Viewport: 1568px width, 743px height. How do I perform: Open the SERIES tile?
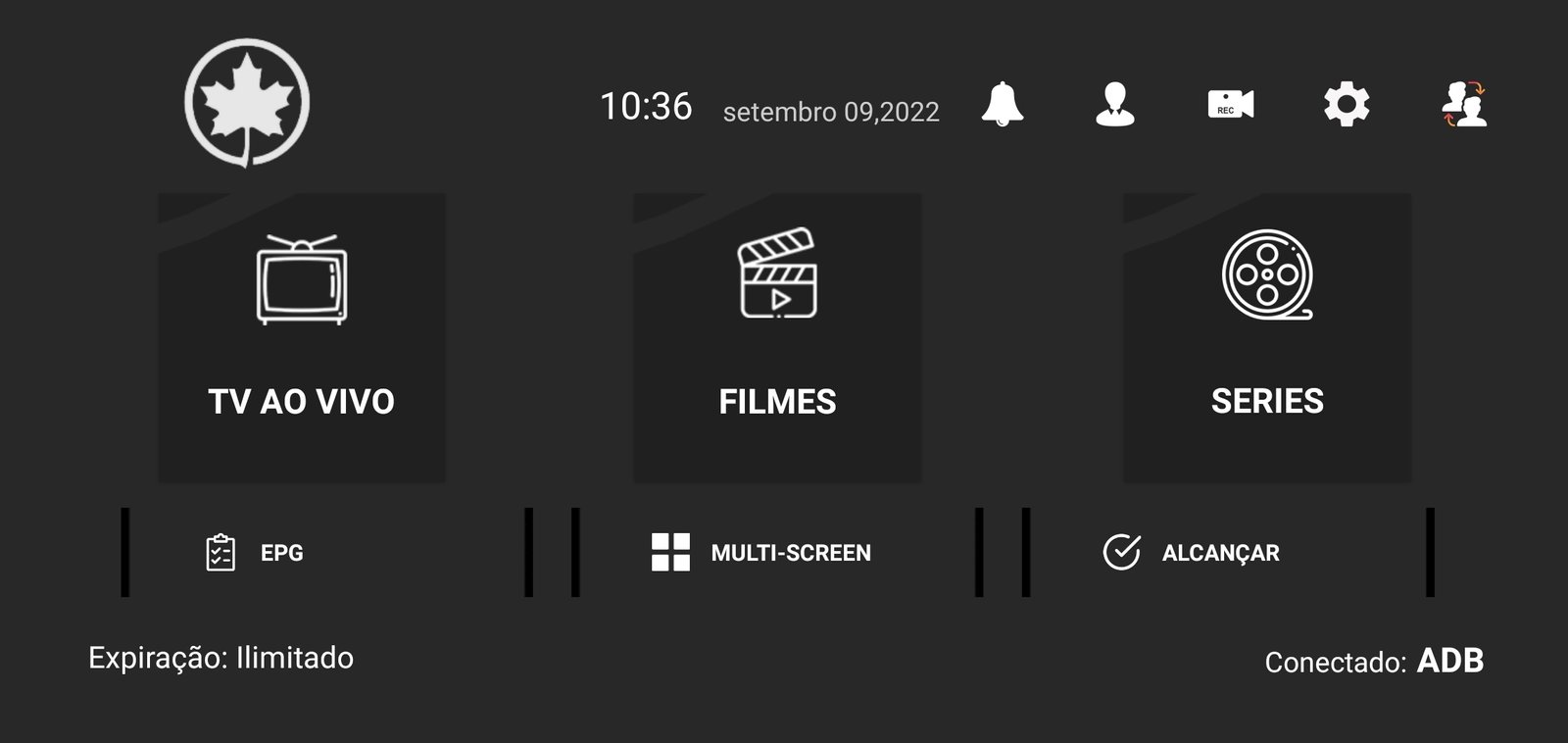[1267, 337]
